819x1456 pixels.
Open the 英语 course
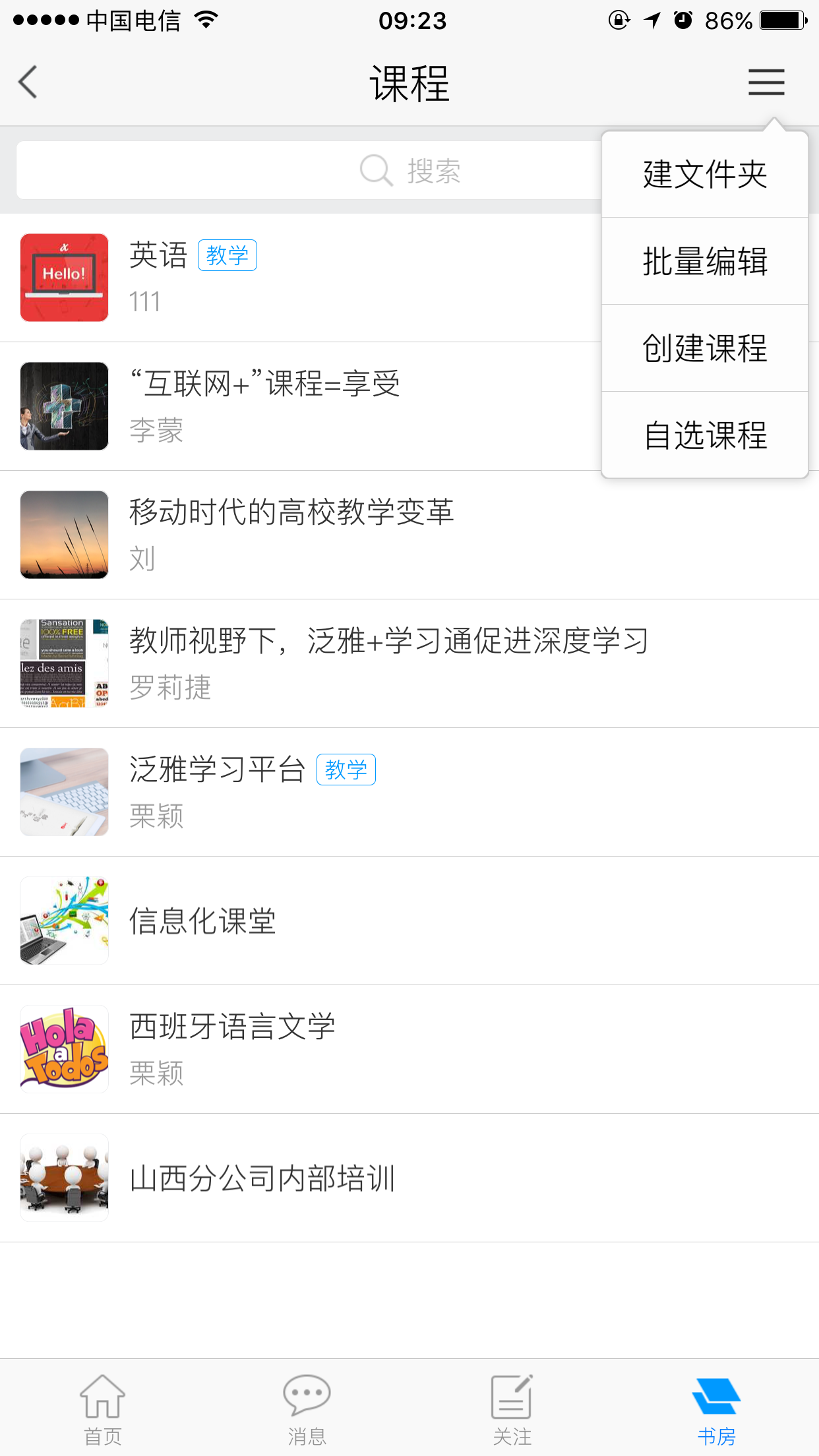(297, 278)
